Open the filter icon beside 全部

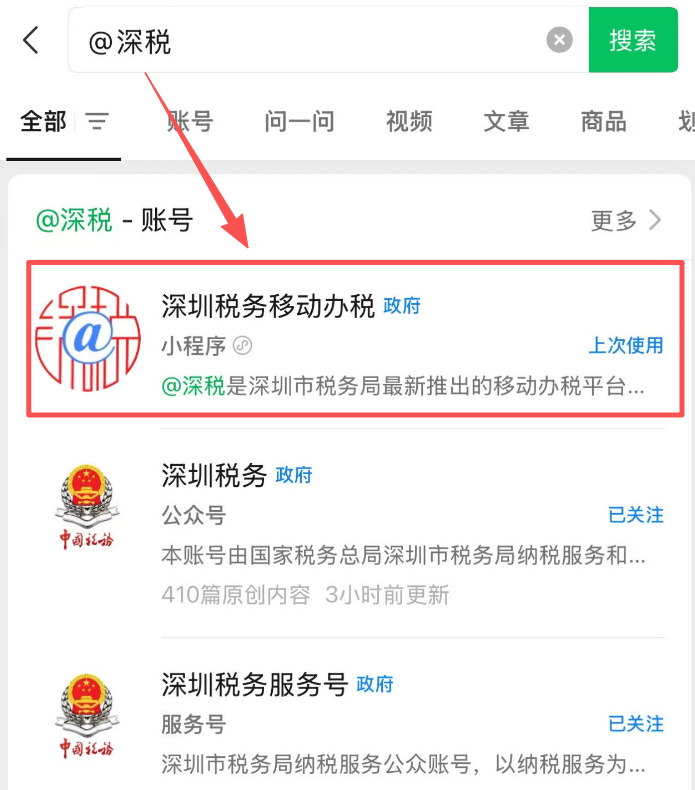coord(97,122)
